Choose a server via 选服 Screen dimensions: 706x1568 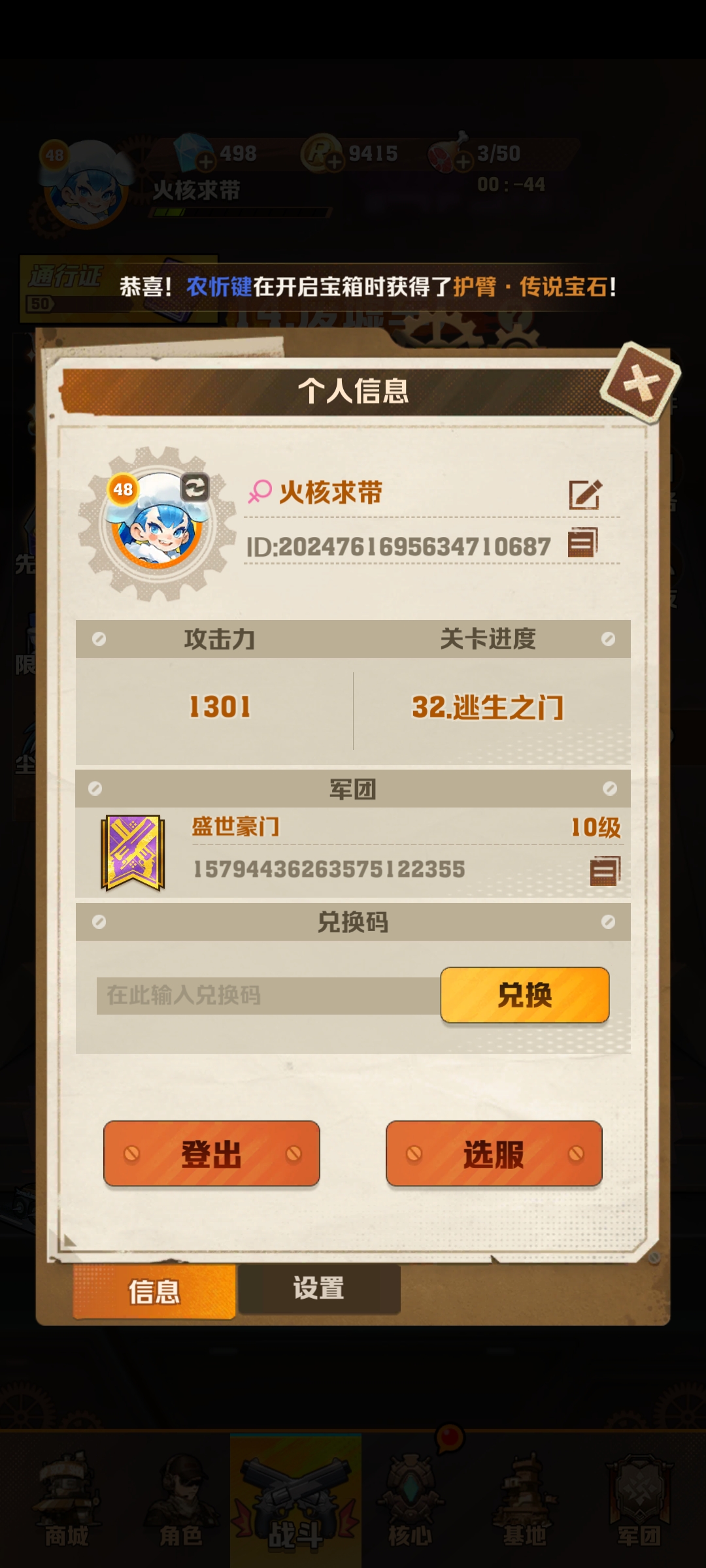494,1153
